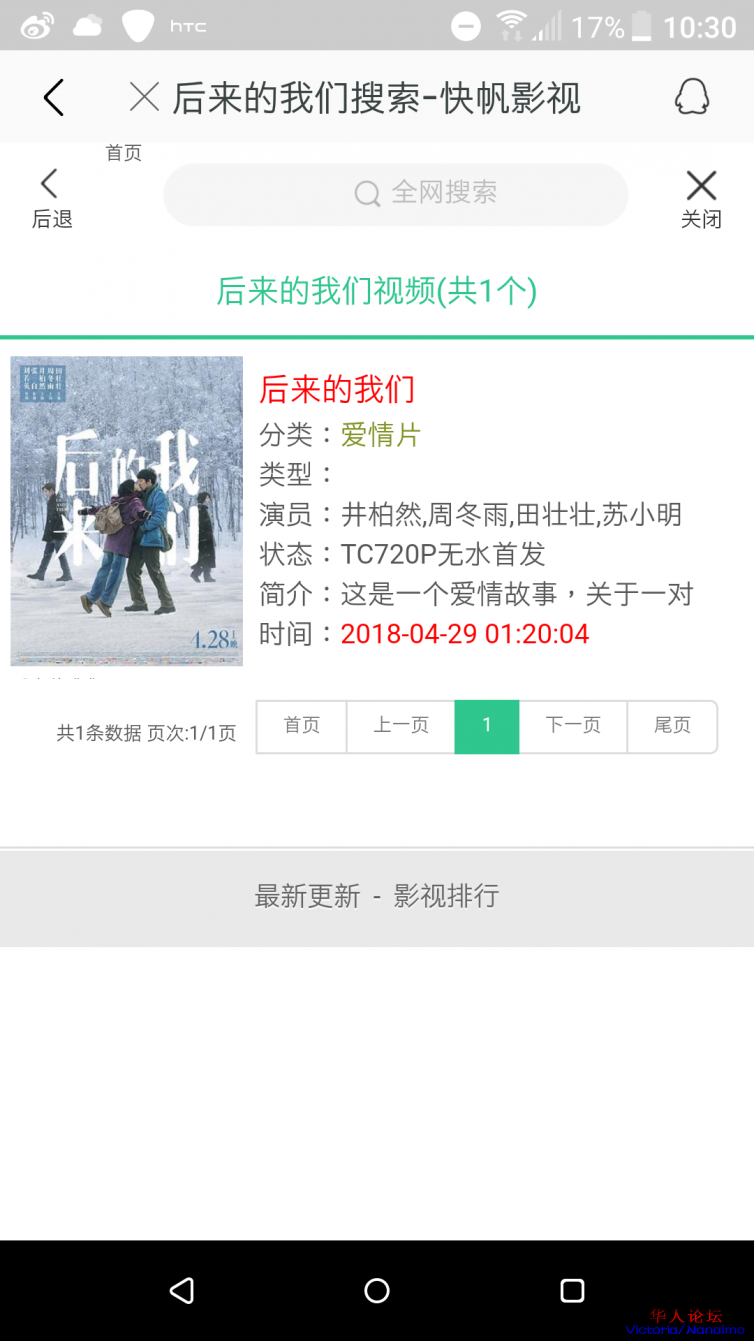
Task: Open the QQ penguin icon
Action: (691, 97)
